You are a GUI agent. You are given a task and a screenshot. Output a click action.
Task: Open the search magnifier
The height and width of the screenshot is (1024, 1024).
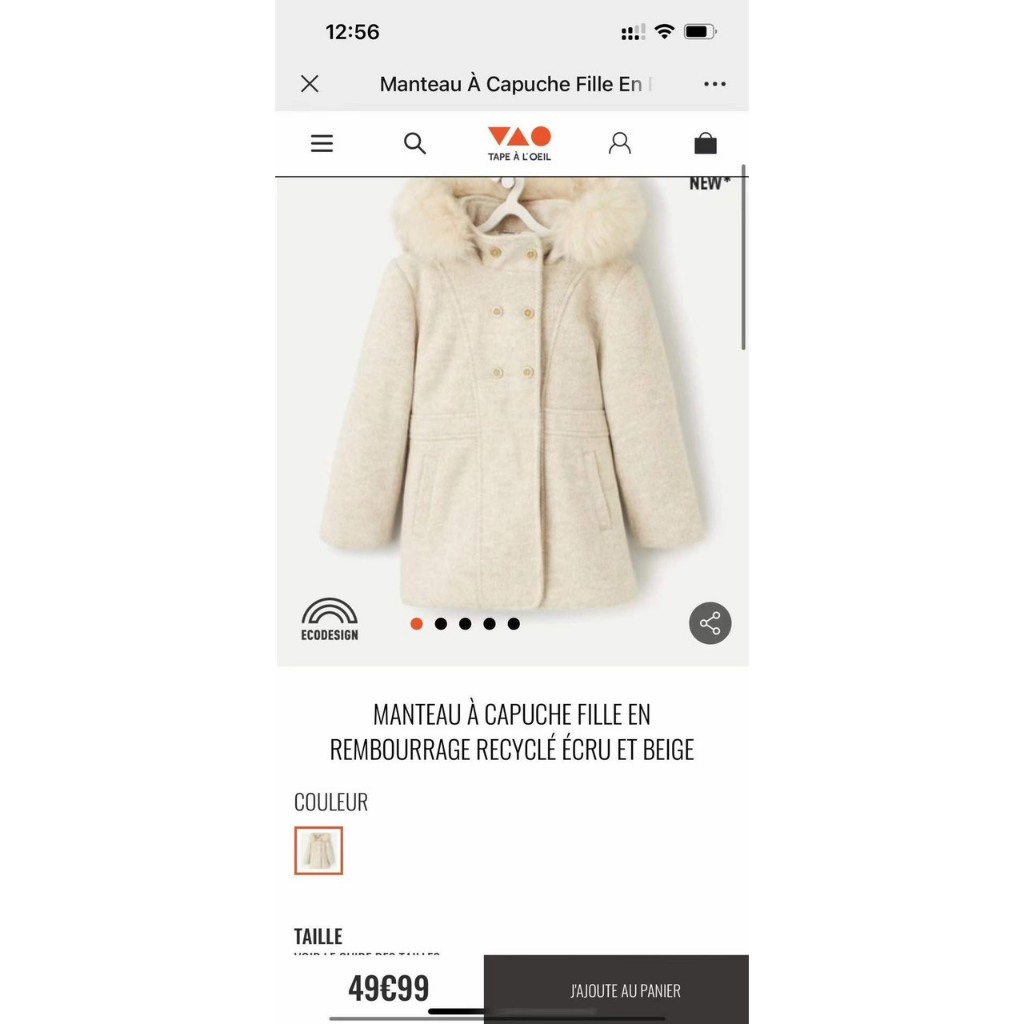click(415, 144)
